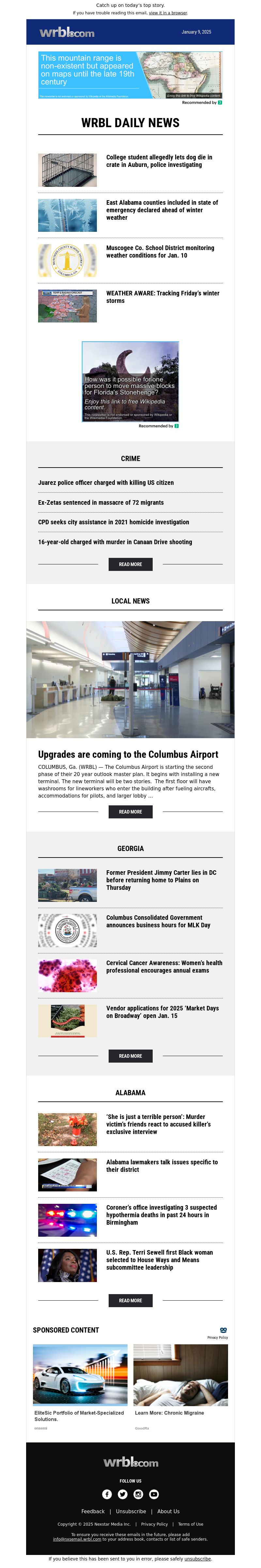Open the Juarez police officer charged headline
This screenshot has width=261, height=1568.
click(x=106, y=483)
